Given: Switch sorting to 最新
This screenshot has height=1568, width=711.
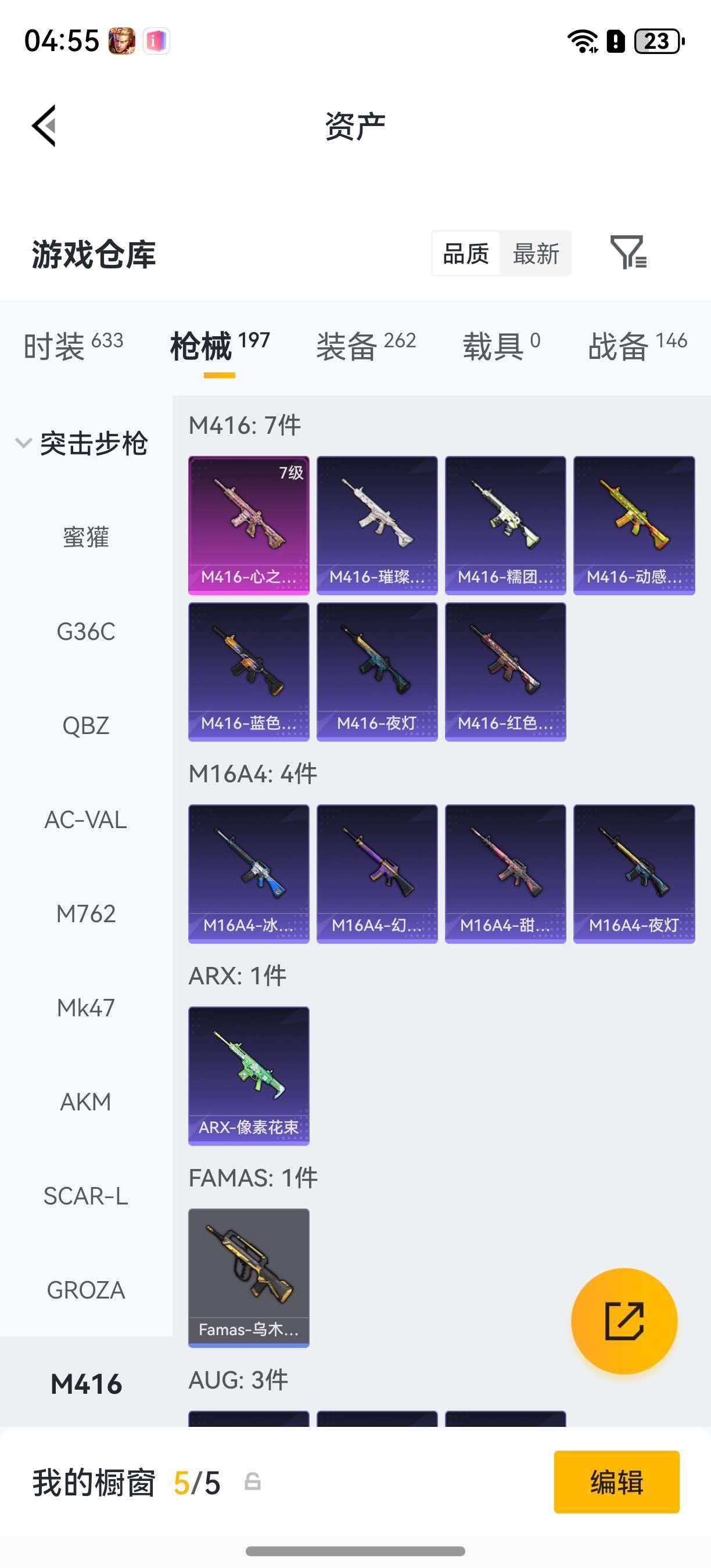Looking at the screenshot, I should [x=535, y=254].
